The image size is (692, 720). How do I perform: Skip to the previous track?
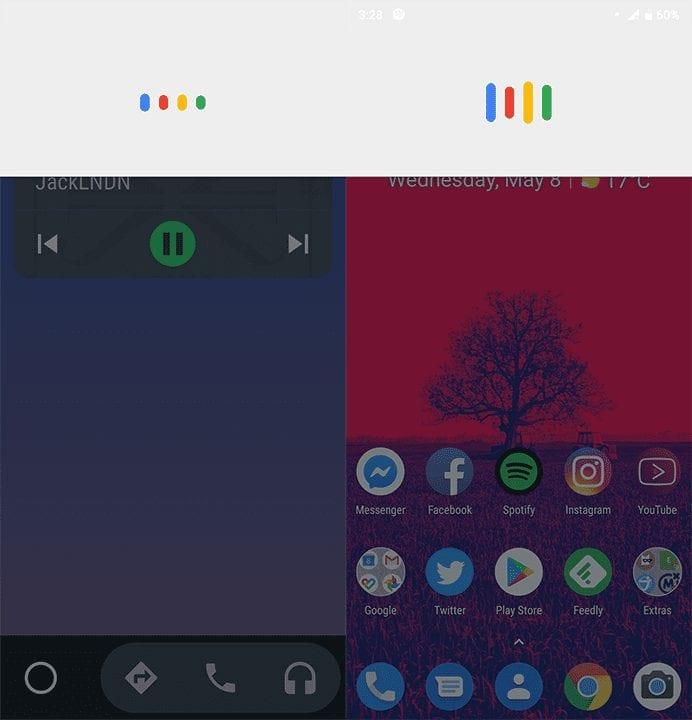[47, 244]
